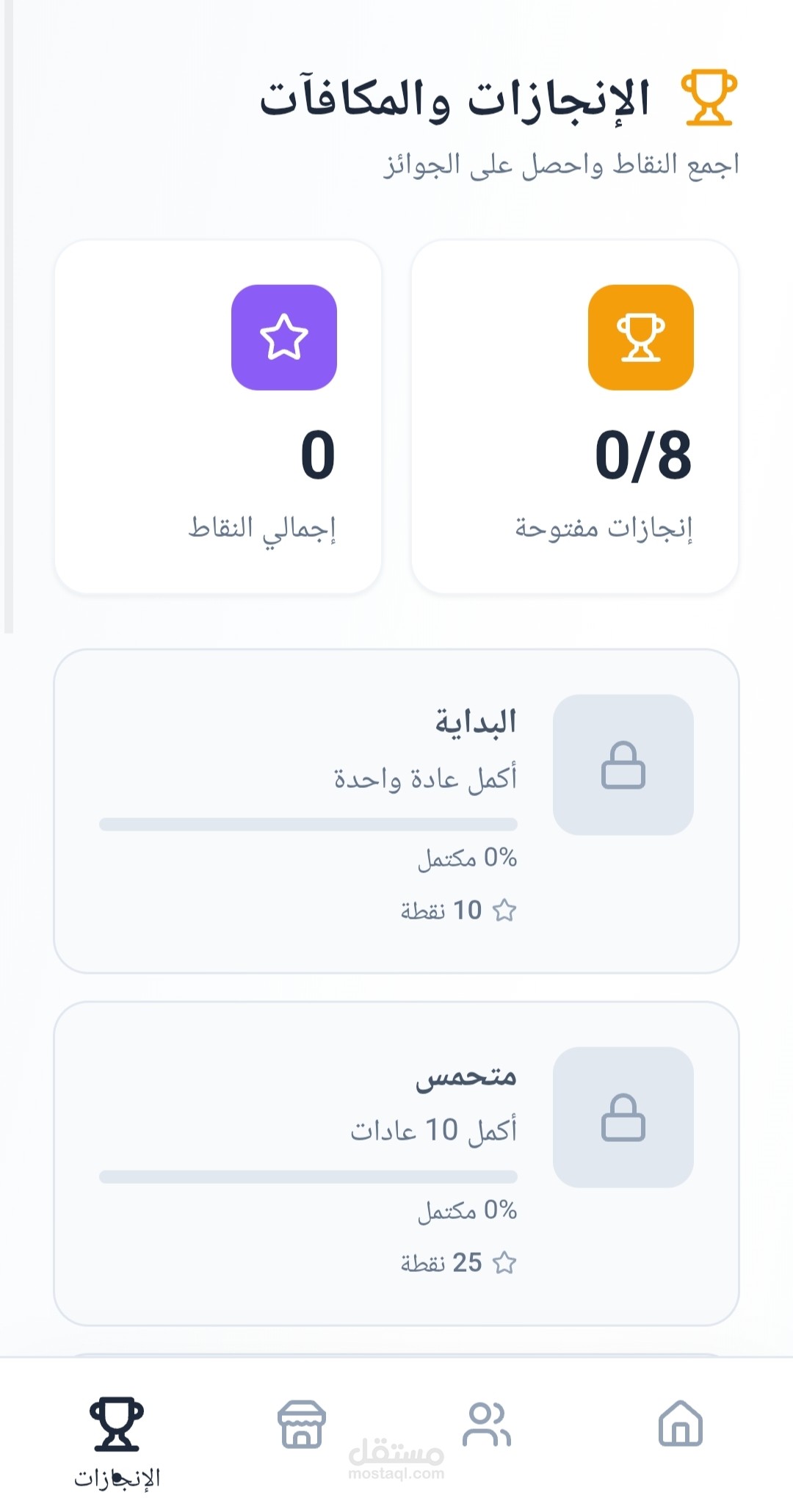The width and height of the screenshot is (793, 1512).
Task: Switch to the friends tab
Action: coord(488,1425)
